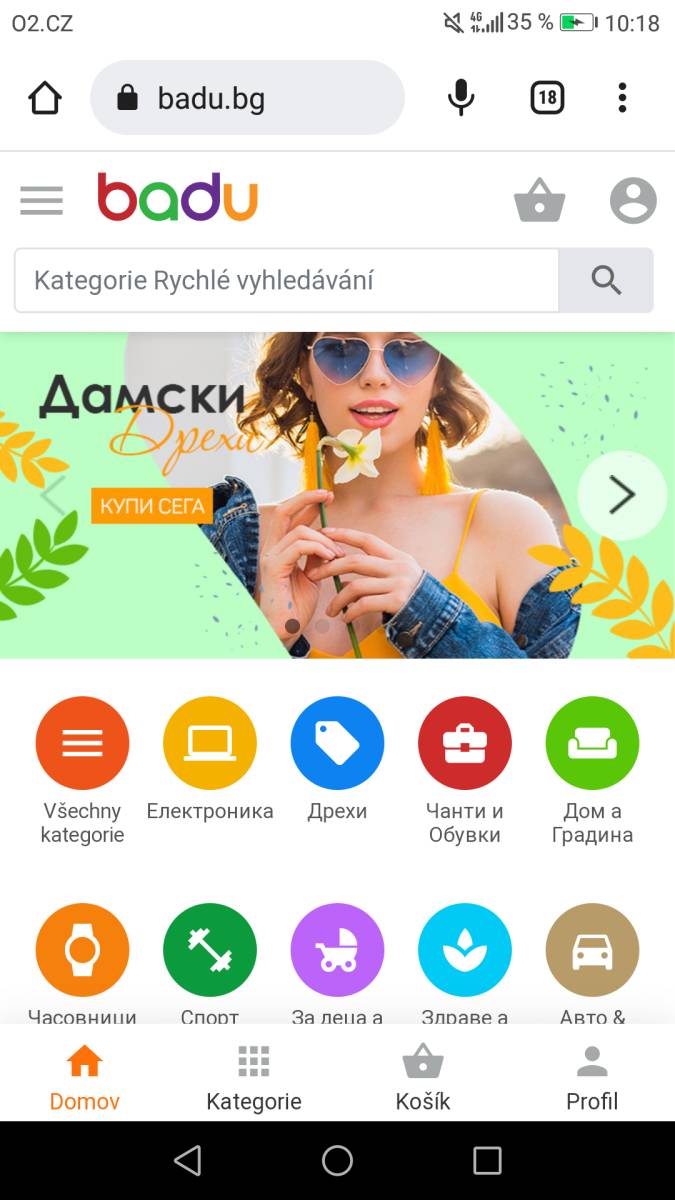
Task: Open the Дрехи category
Action: tap(337, 759)
